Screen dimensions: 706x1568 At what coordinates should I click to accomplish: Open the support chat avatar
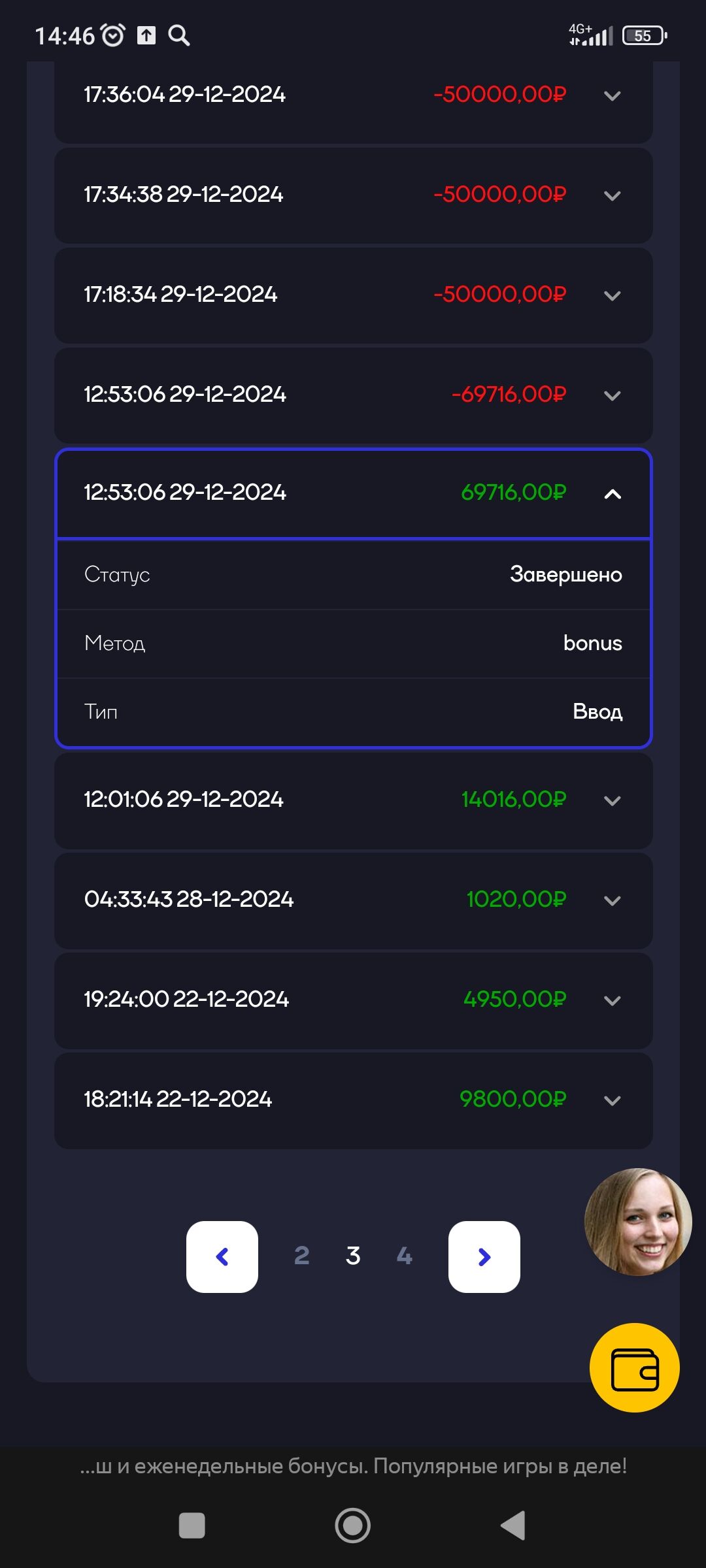(637, 1221)
